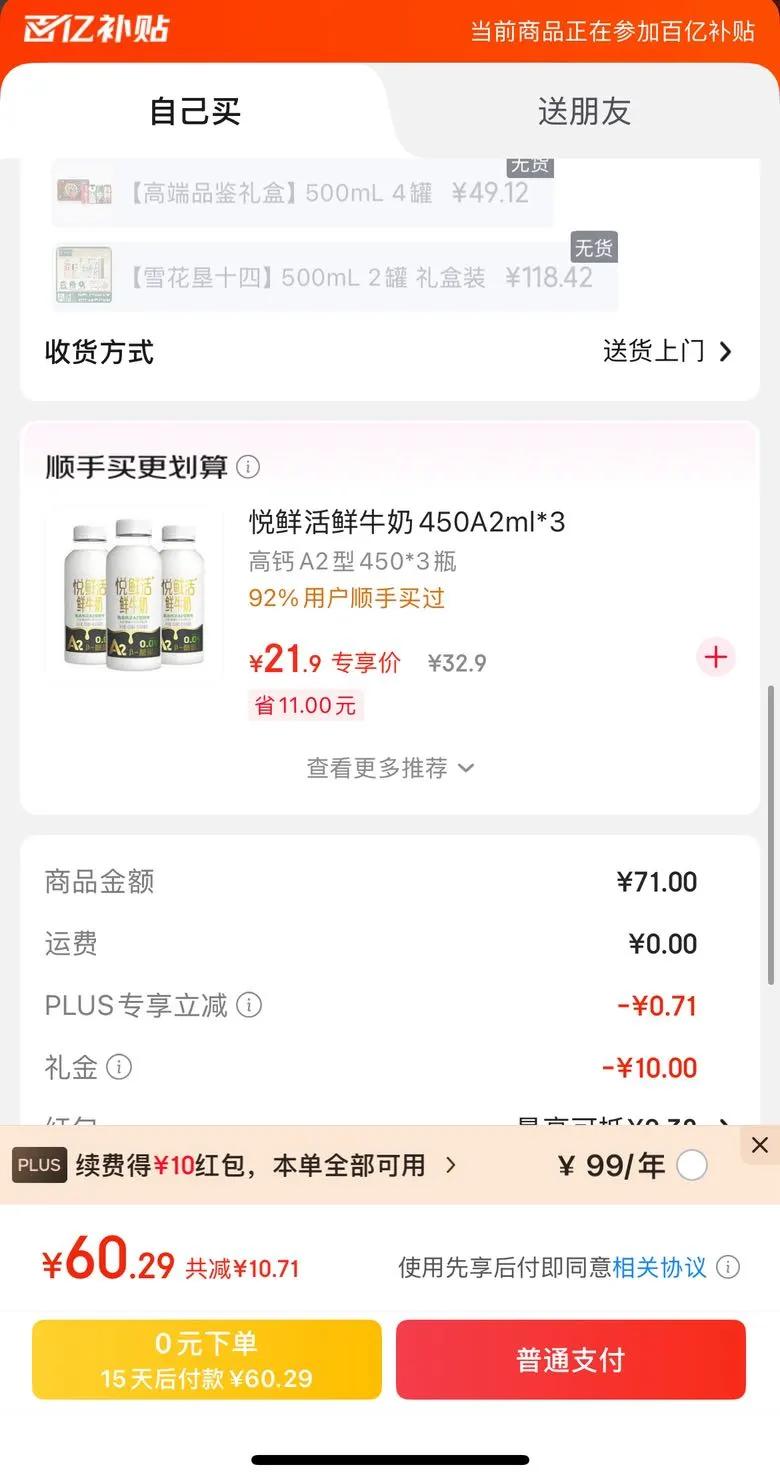The image size is (780, 1481).
Task: Click the 悦鲜活 milk product thumbnail
Action: tap(131, 591)
